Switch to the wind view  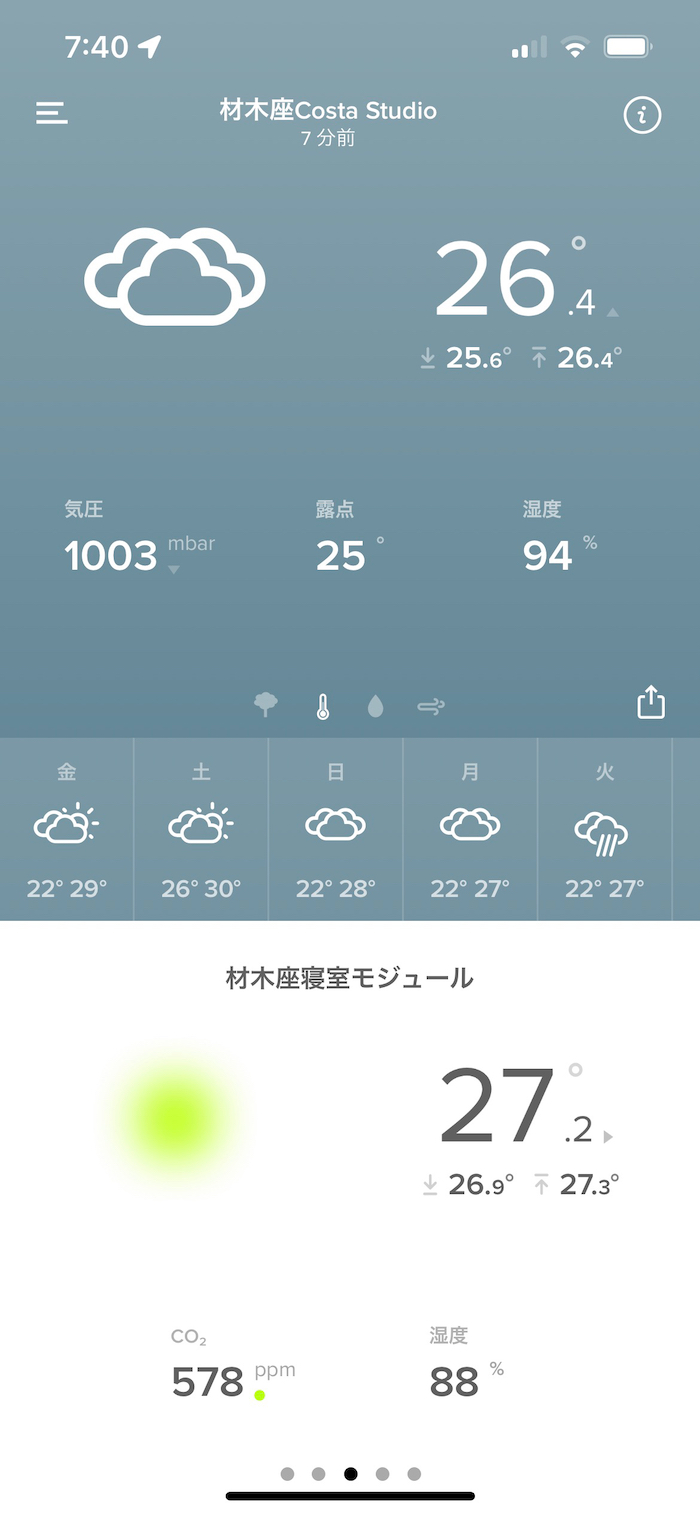coord(431,707)
